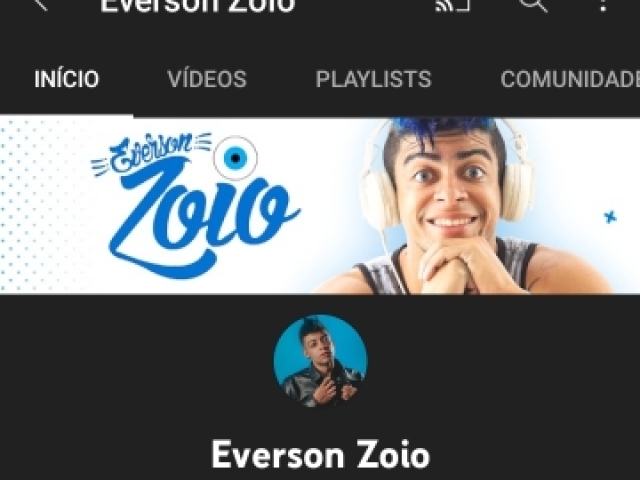
Task: Switch to the Vídeos tab
Action: click(207, 79)
